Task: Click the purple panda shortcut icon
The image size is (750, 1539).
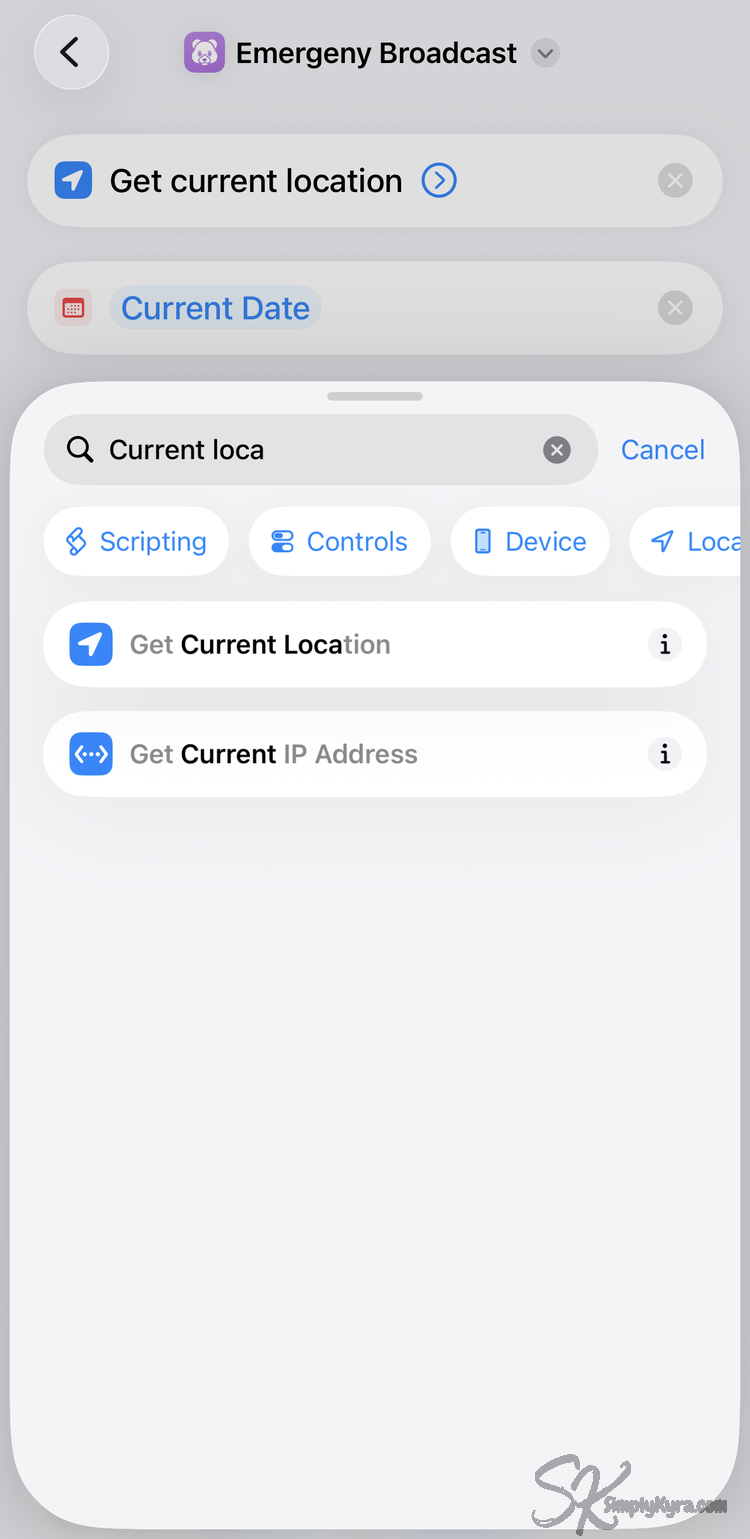Action: [204, 52]
